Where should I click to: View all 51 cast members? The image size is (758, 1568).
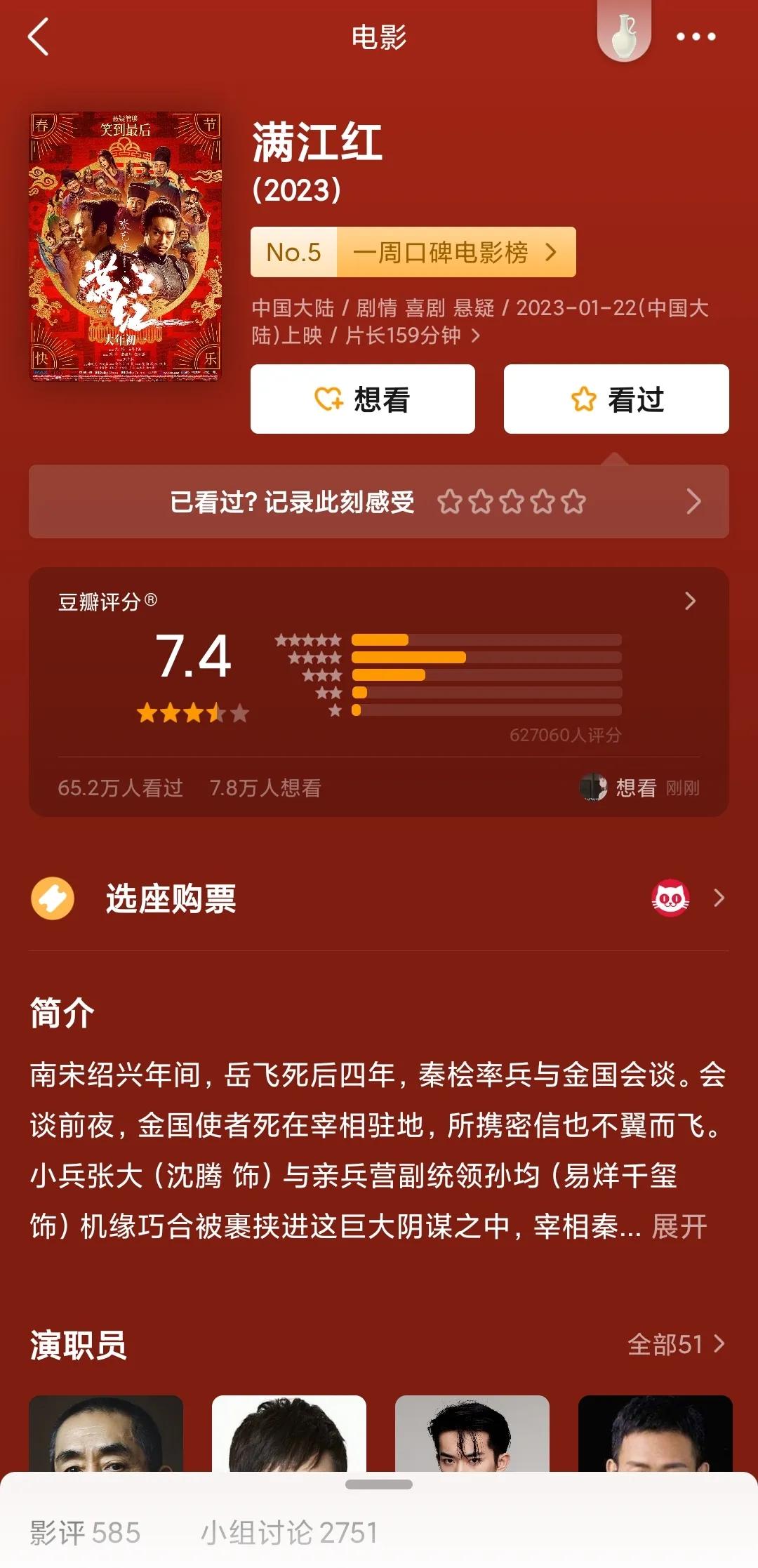tap(676, 1344)
